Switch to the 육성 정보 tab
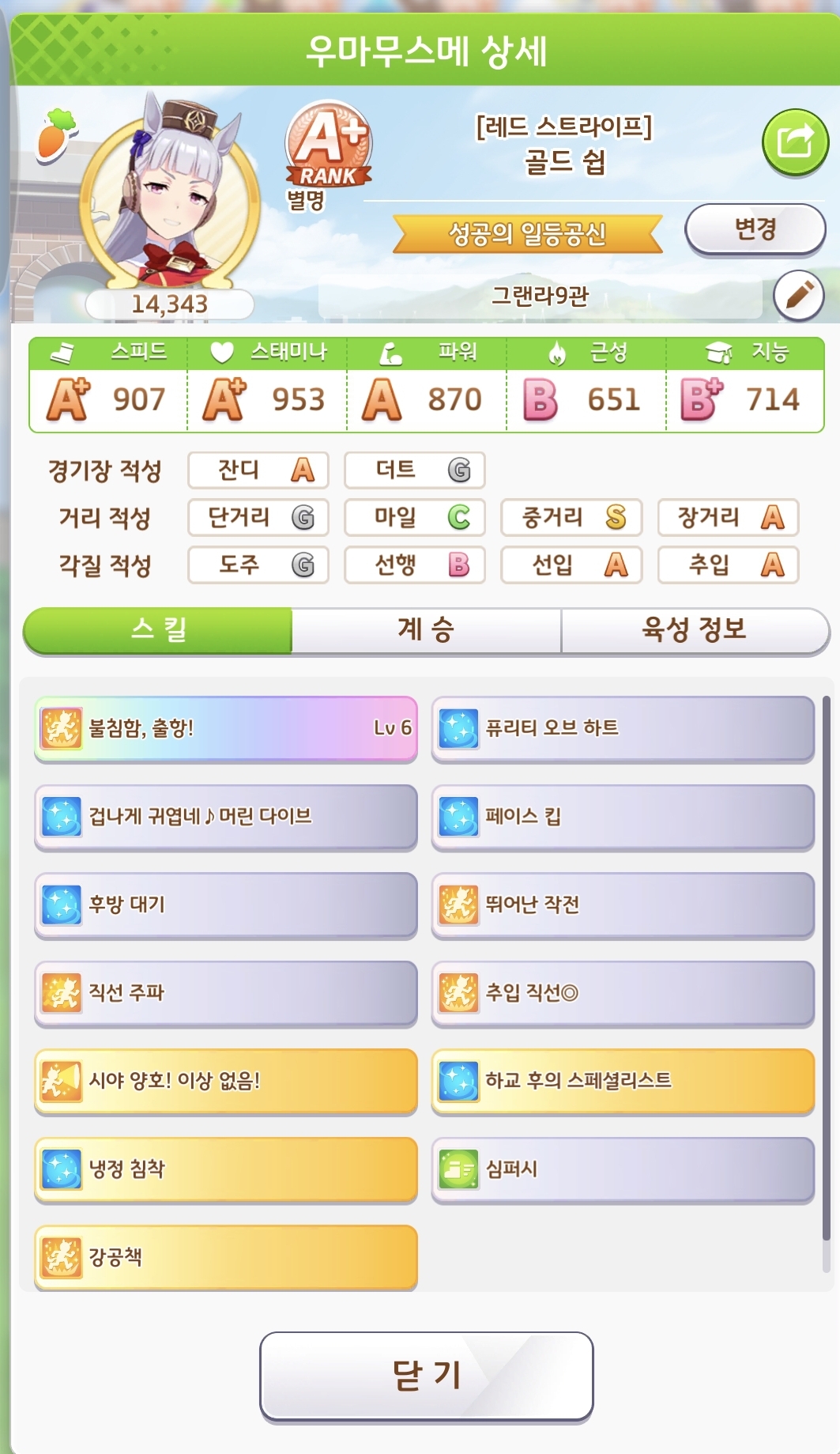Viewport: 840px width, 1454px height. pos(694,630)
